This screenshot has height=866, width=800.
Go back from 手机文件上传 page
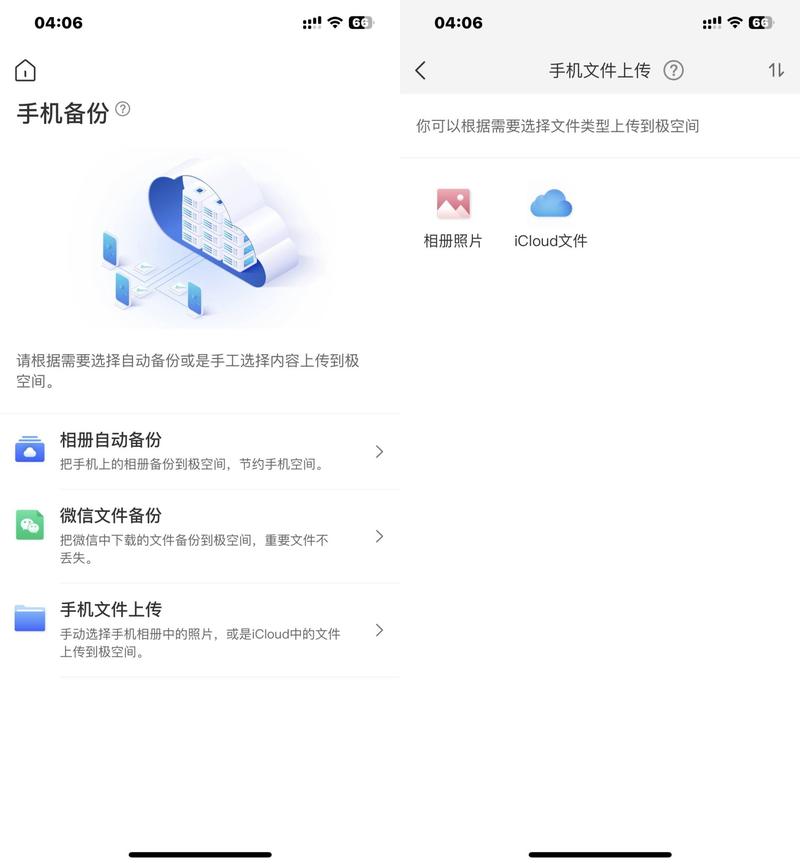(x=420, y=70)
